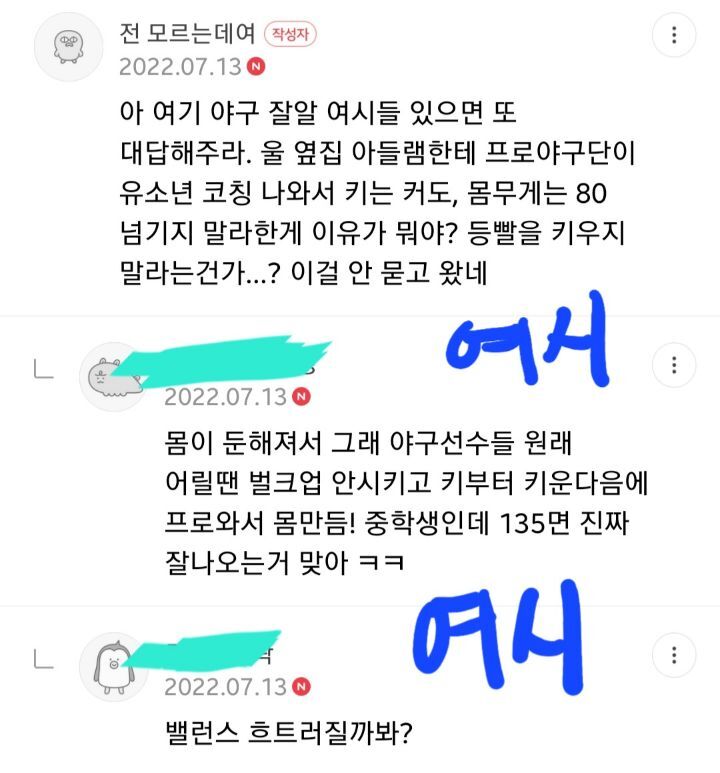
Task: Open the options menu on 전 모르는데여's comment
Action: tap(674, 35)
